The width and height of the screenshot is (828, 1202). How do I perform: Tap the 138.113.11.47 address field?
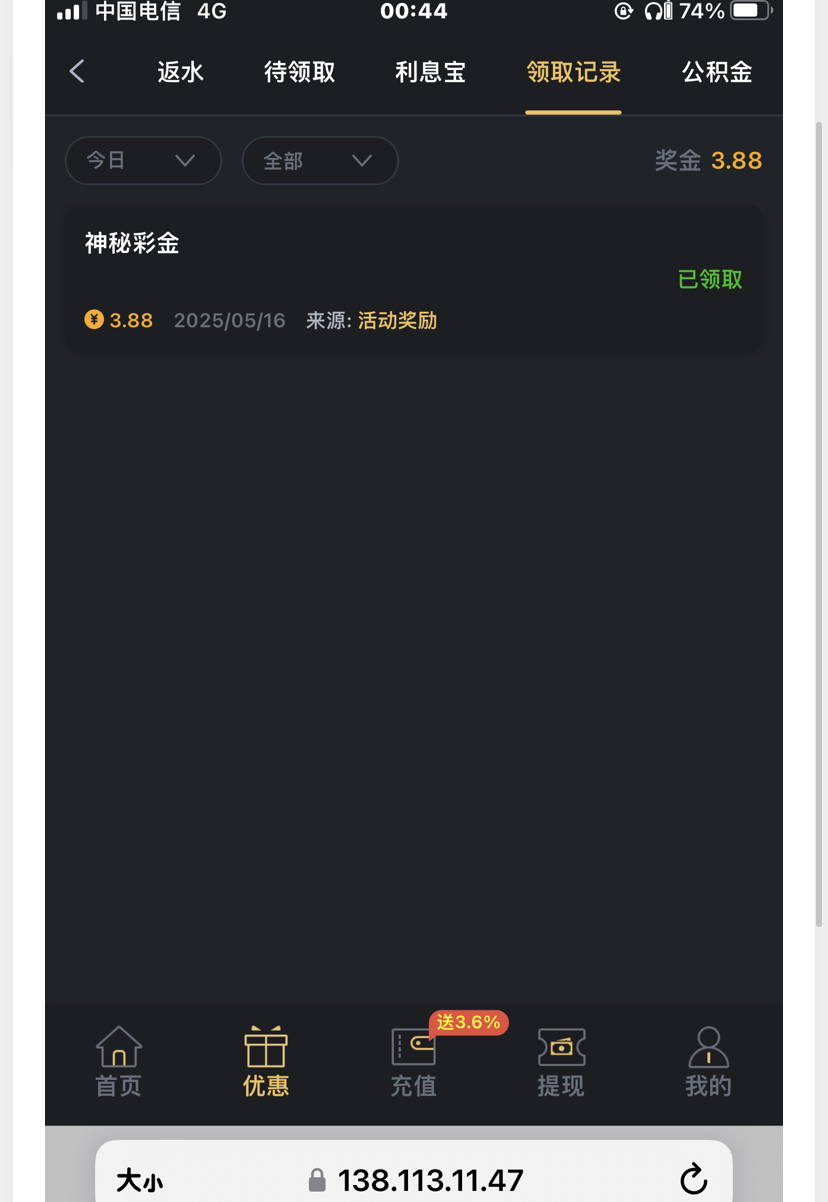tap(430, 1180)
